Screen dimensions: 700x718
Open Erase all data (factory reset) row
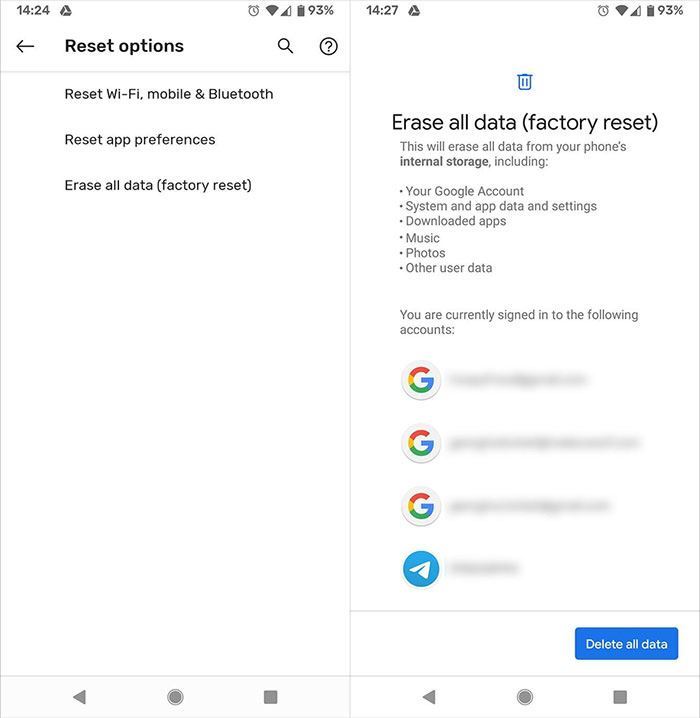click(x=158, y=185)
